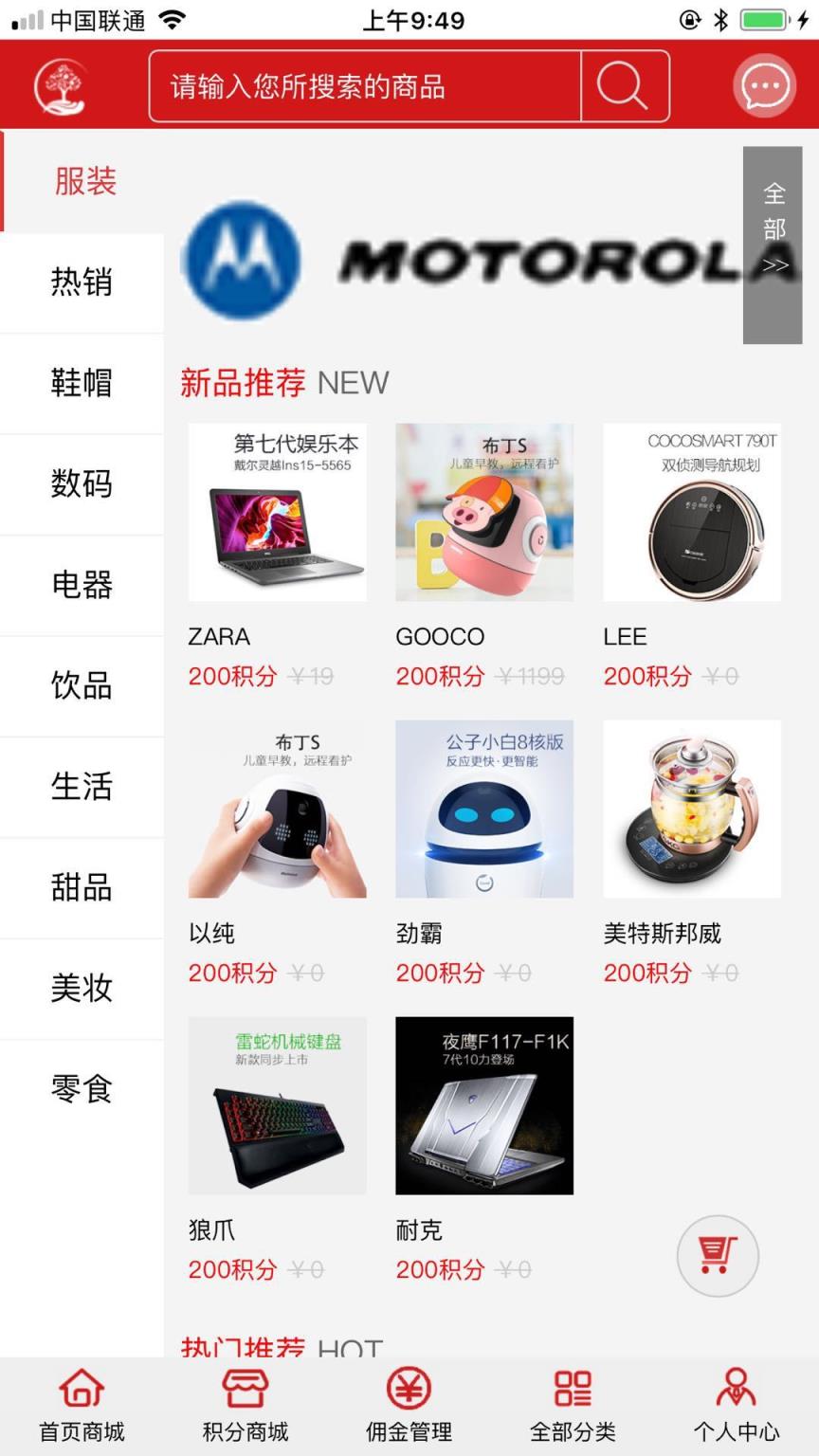The width and height of the screenshot is (819, 1456).
Task: Tap the 佣金管理 commission icon
Action: [x=409, y=1403]
